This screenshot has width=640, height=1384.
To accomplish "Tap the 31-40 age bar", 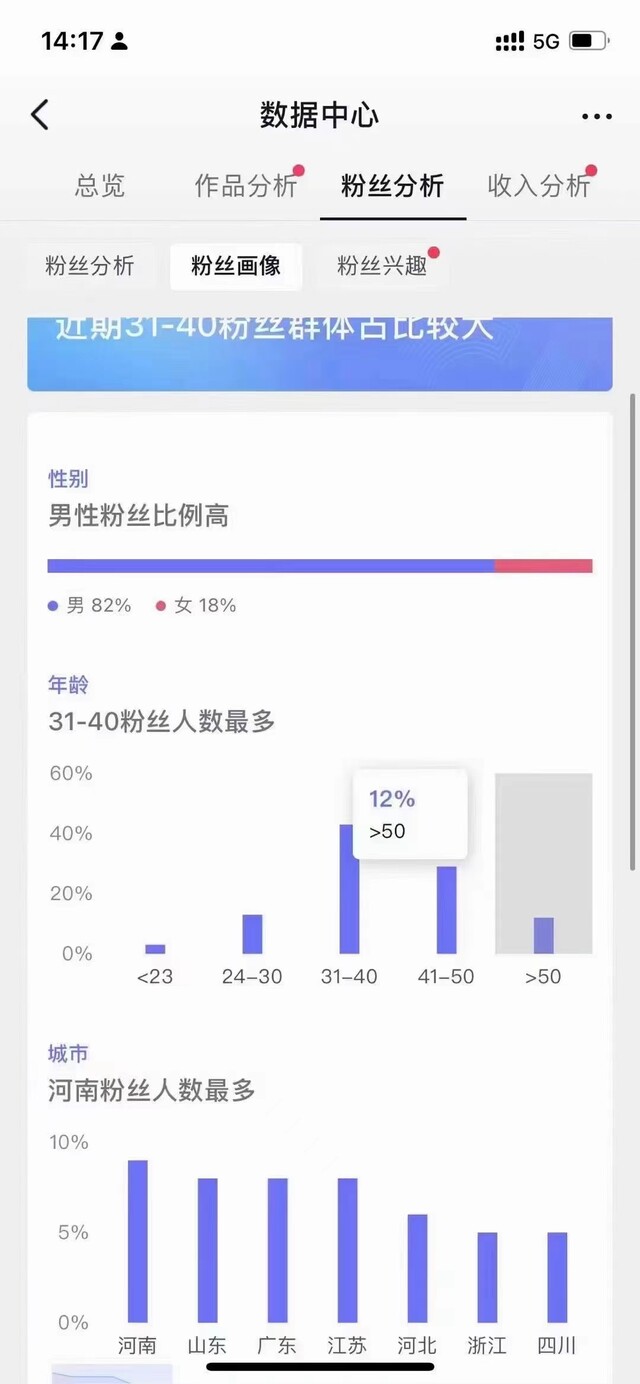I will pyautogui.click(x=349, y=888).
